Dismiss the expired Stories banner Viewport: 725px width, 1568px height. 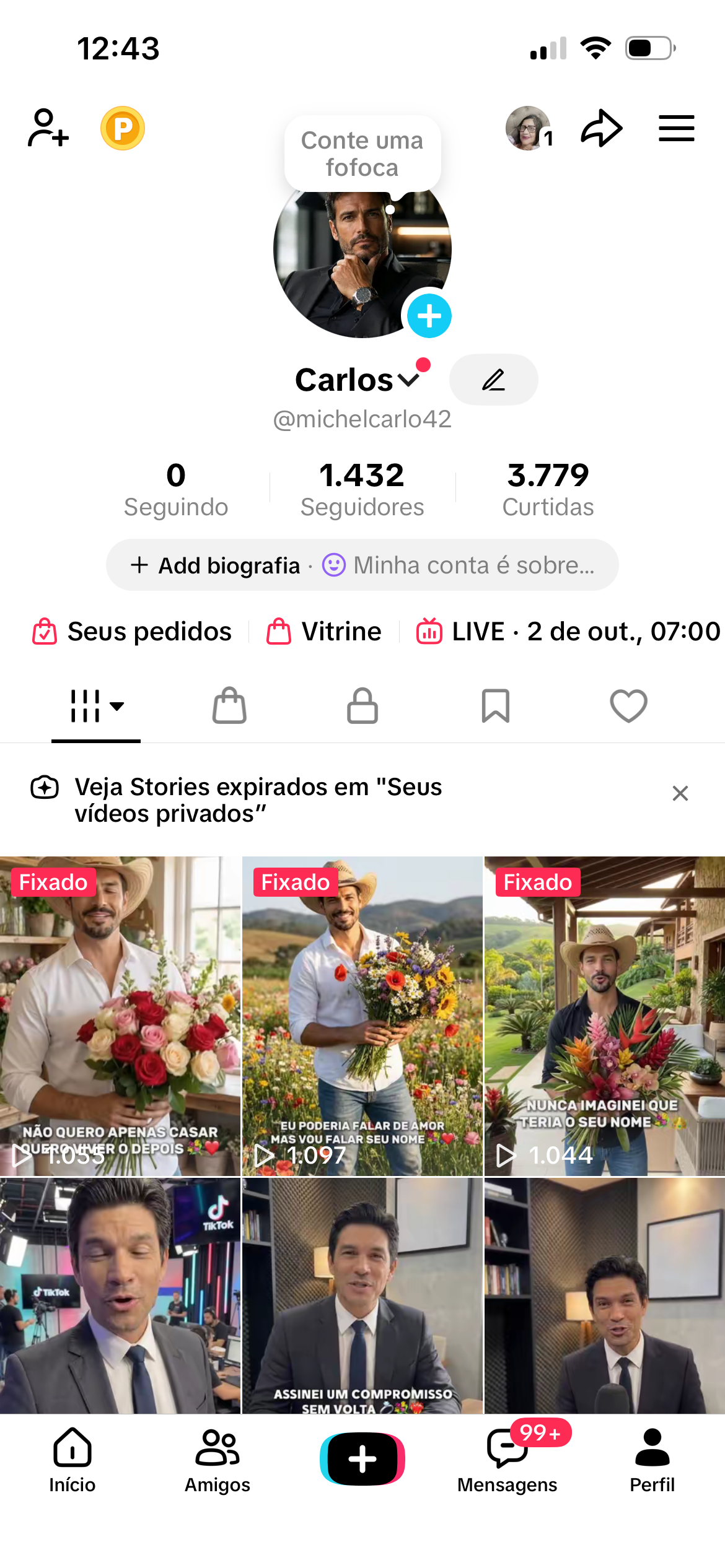(x=680, y=793)
